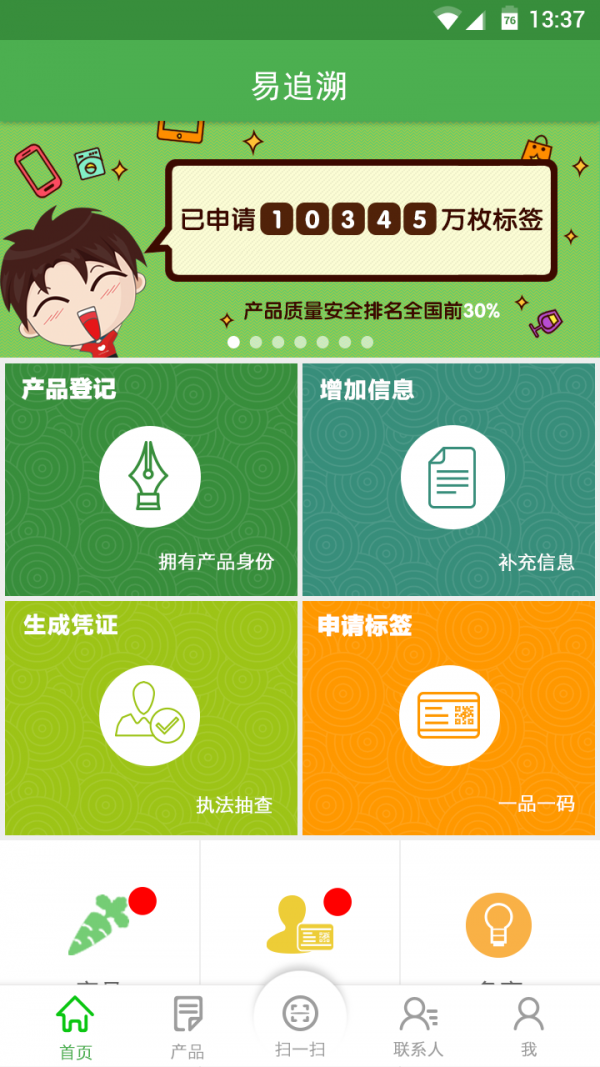Switch to the 联系人 tab

418,1027
